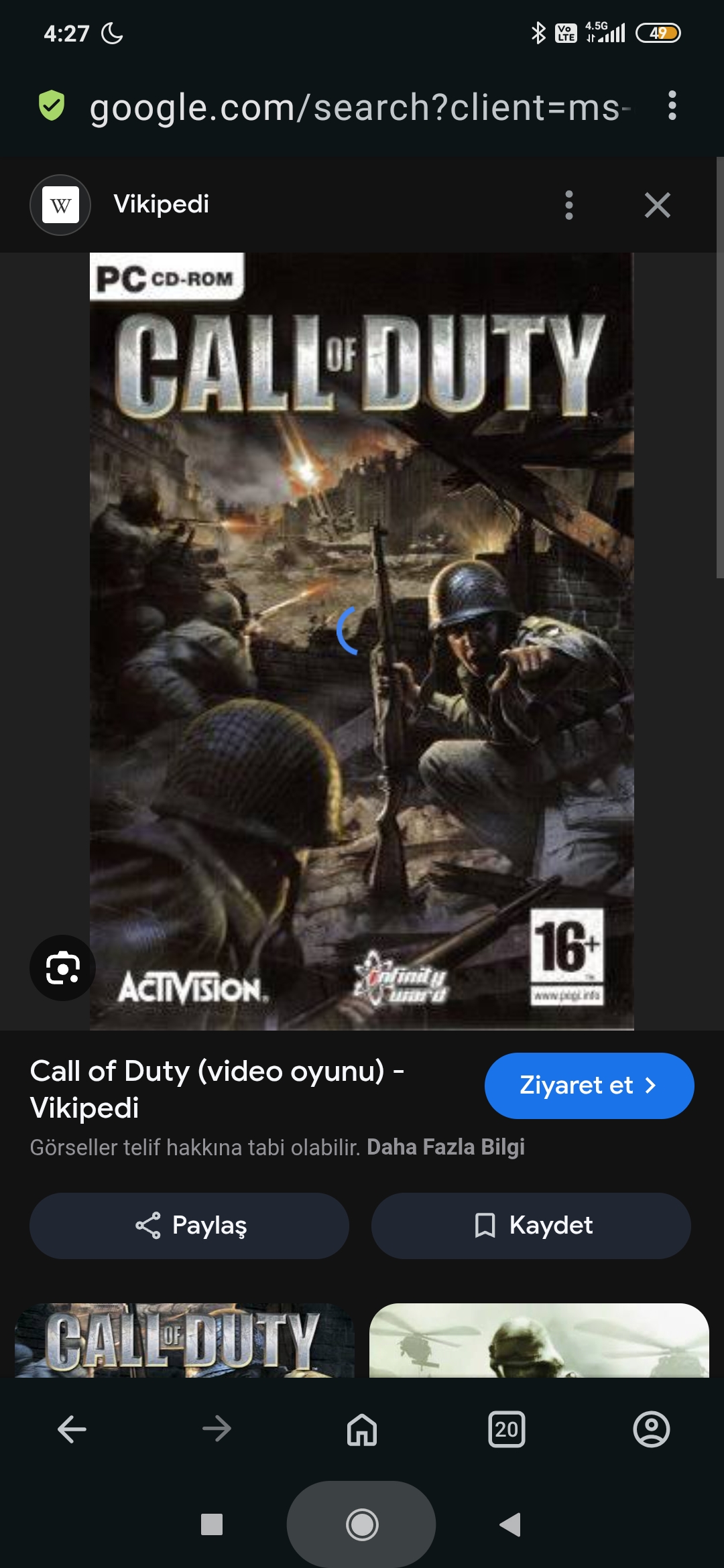Open the tab switcher showing 20 tabs

(x=507, y=1429)
